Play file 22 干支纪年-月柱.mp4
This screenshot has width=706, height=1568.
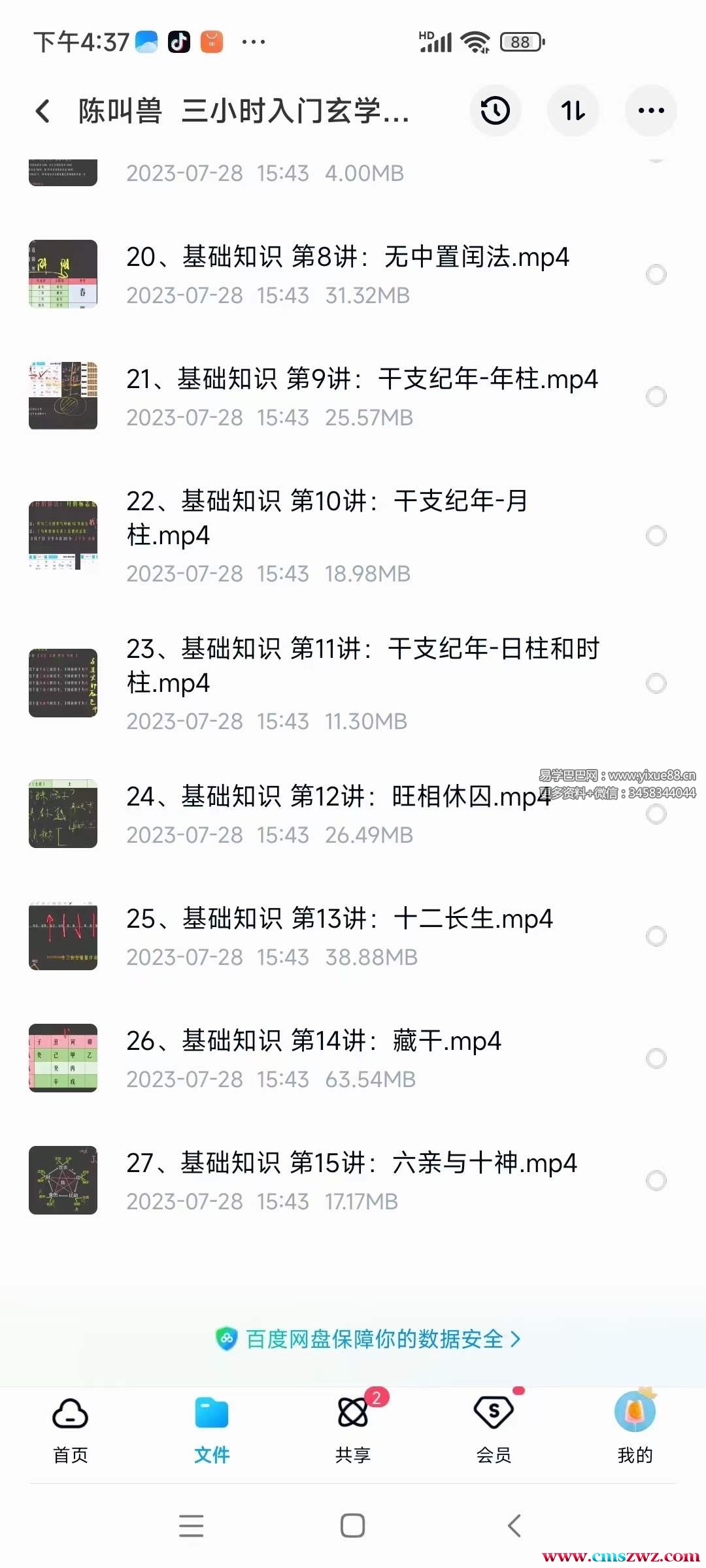pyautogui.click(x=327, y=518)
